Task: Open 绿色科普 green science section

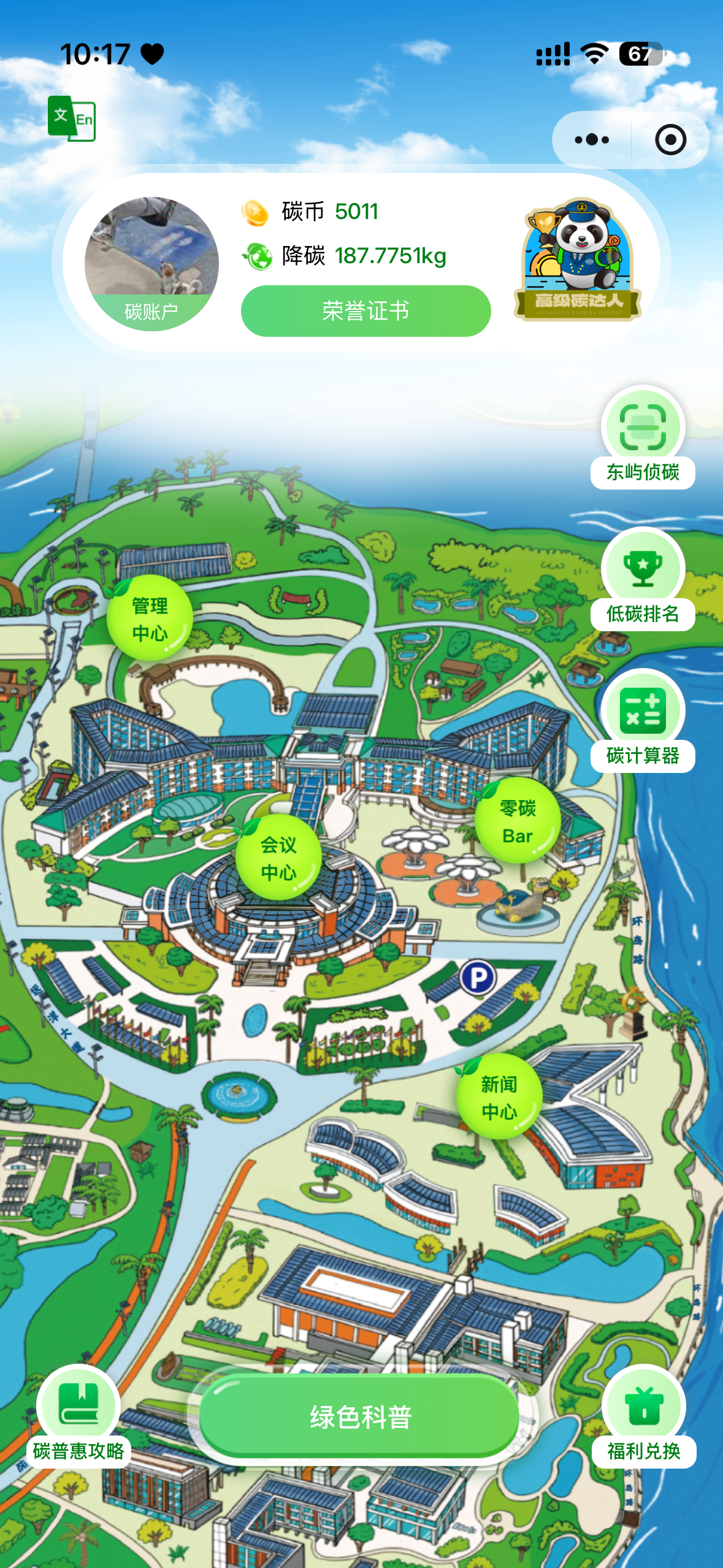Action: pos(360,1417)
